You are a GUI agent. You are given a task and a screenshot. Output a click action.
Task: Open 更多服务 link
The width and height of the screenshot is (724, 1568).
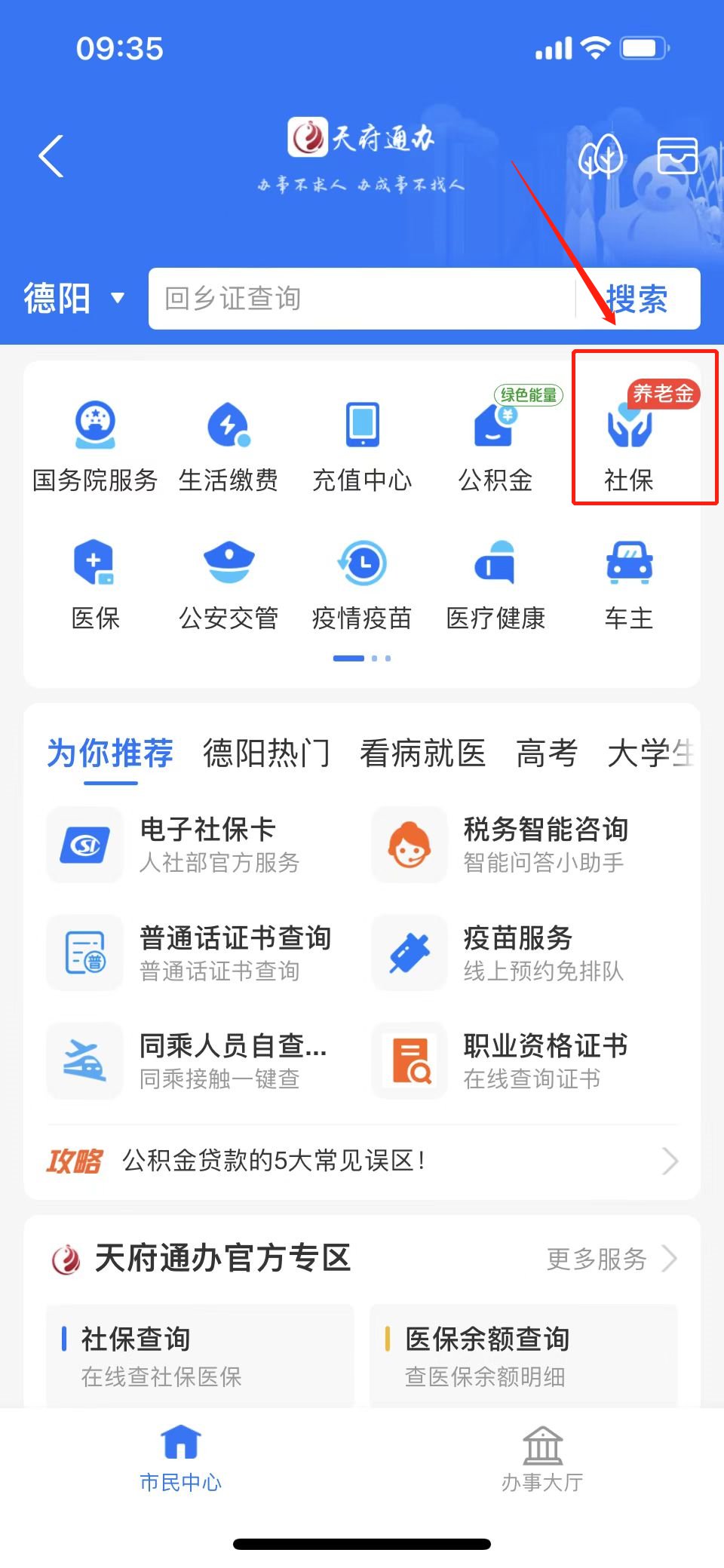tap(611, 1259)
